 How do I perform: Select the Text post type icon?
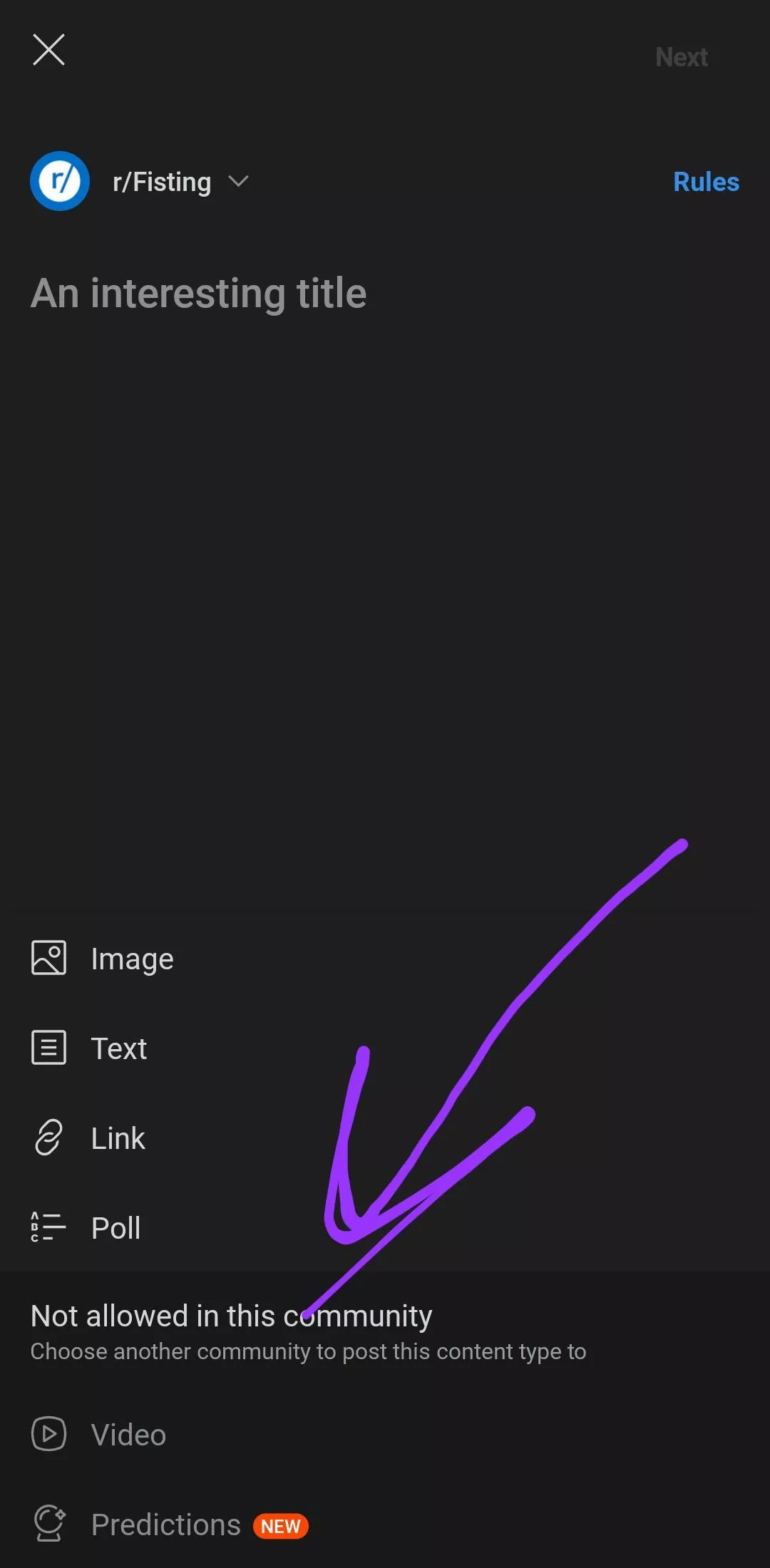pyautogui.click(x=48, y=1048)
